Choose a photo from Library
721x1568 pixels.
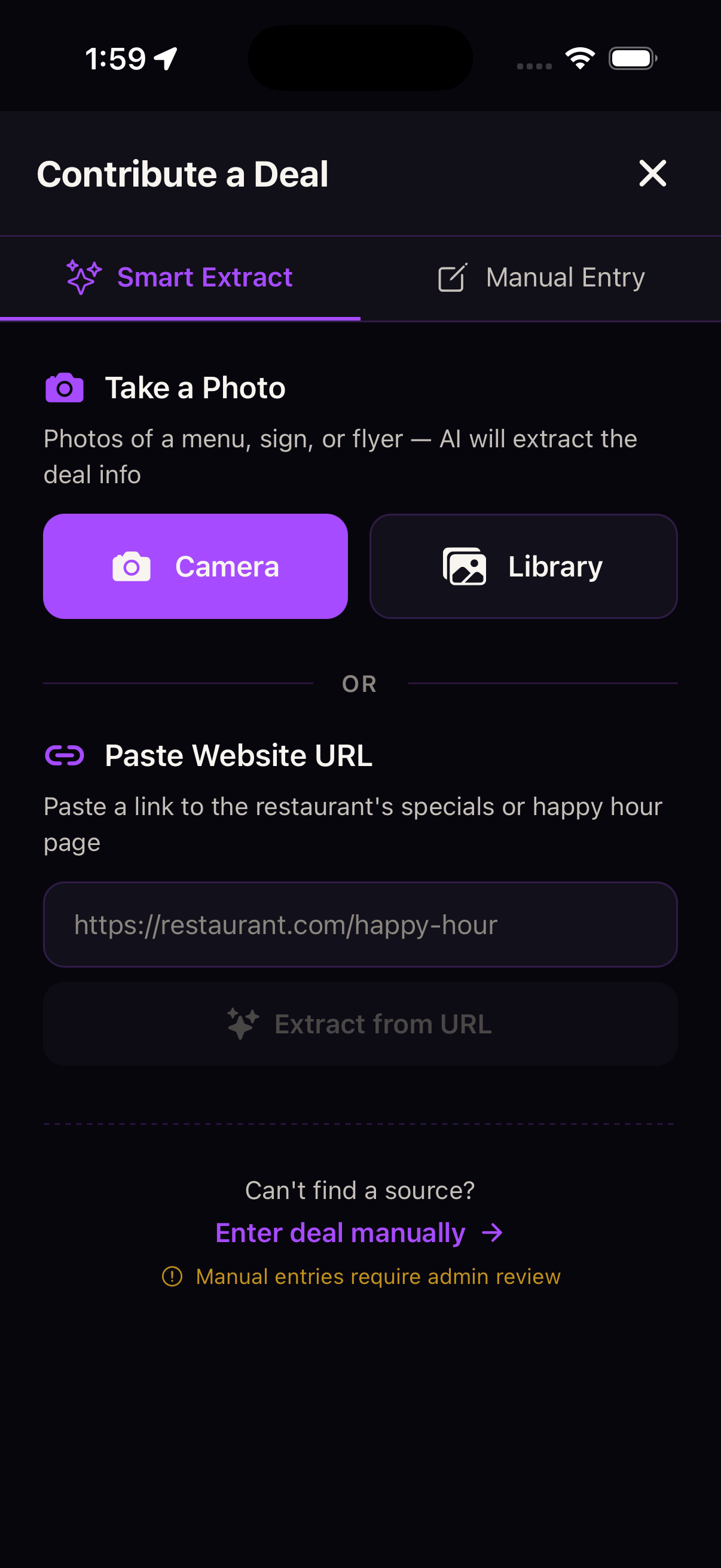(523, 566)
